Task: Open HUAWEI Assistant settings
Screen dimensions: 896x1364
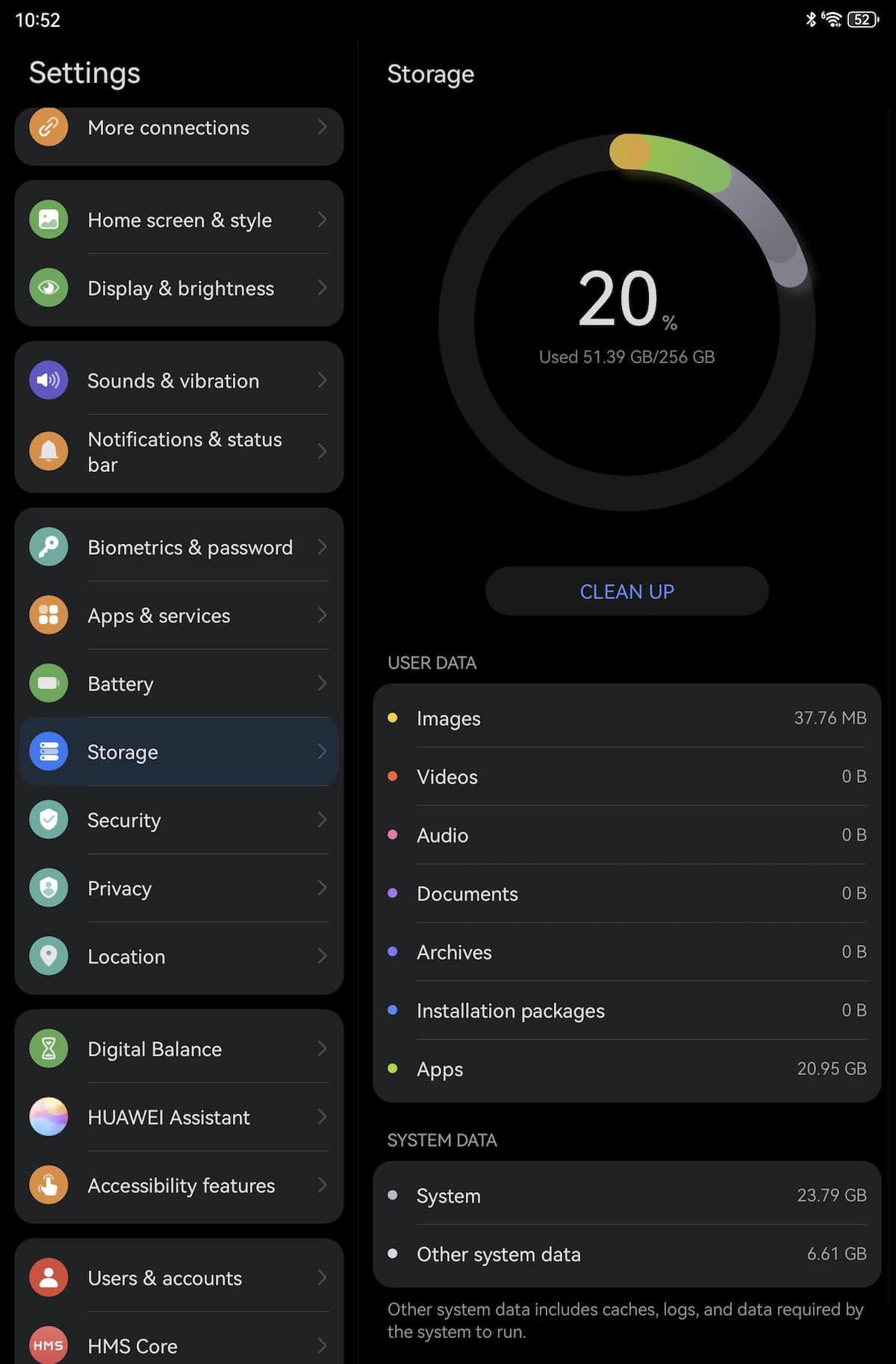Action: (179, 1117)
